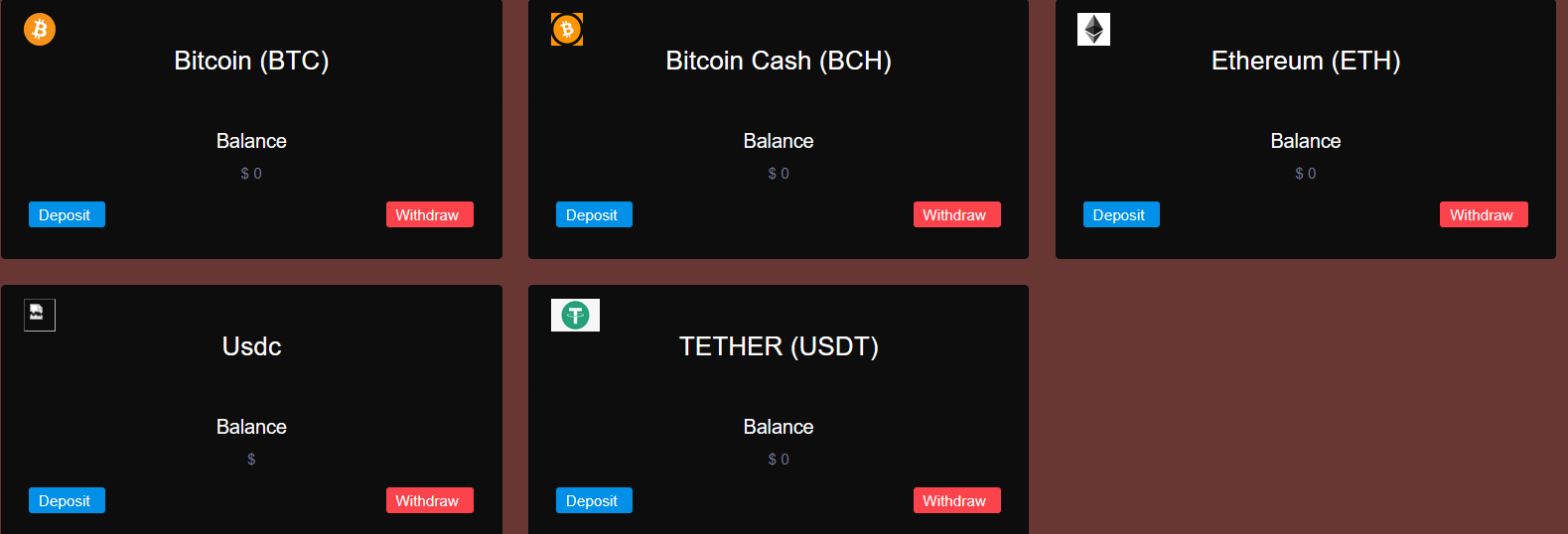
Task: Choose Deposit under TETHER (USDT)
Action: click(593, 501)
